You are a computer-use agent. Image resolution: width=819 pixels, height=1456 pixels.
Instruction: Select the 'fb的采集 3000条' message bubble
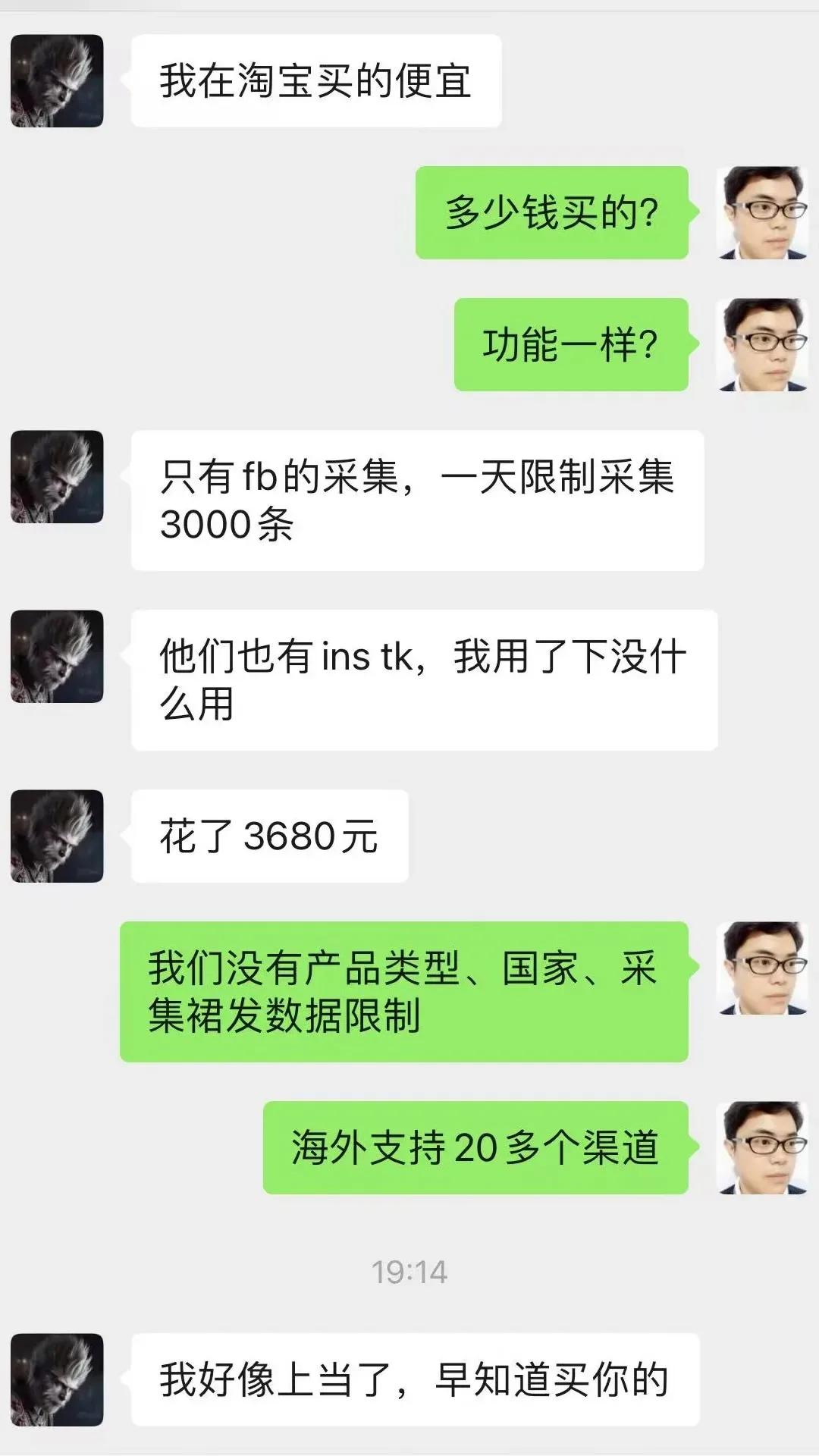click(x=421, y=500)
